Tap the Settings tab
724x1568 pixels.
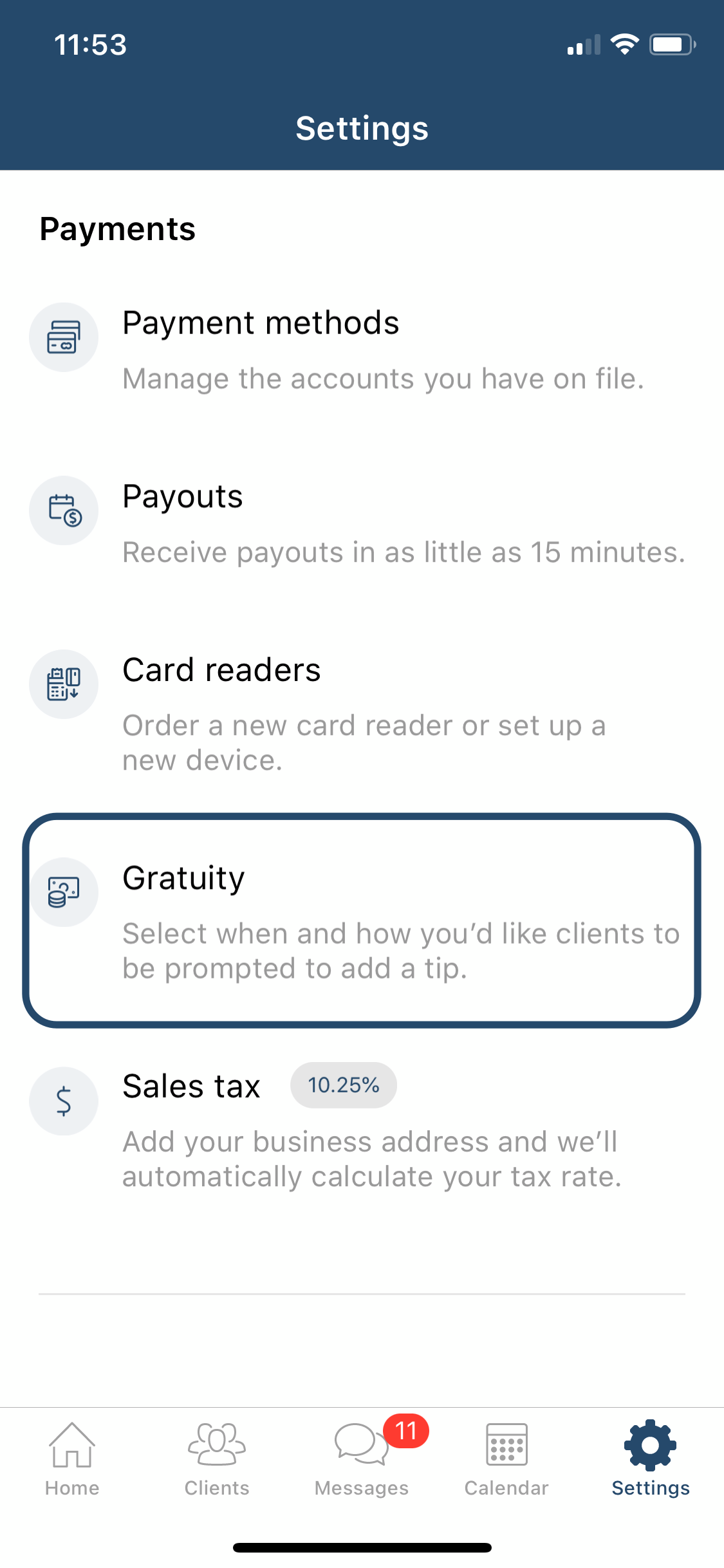[651, 1460]
